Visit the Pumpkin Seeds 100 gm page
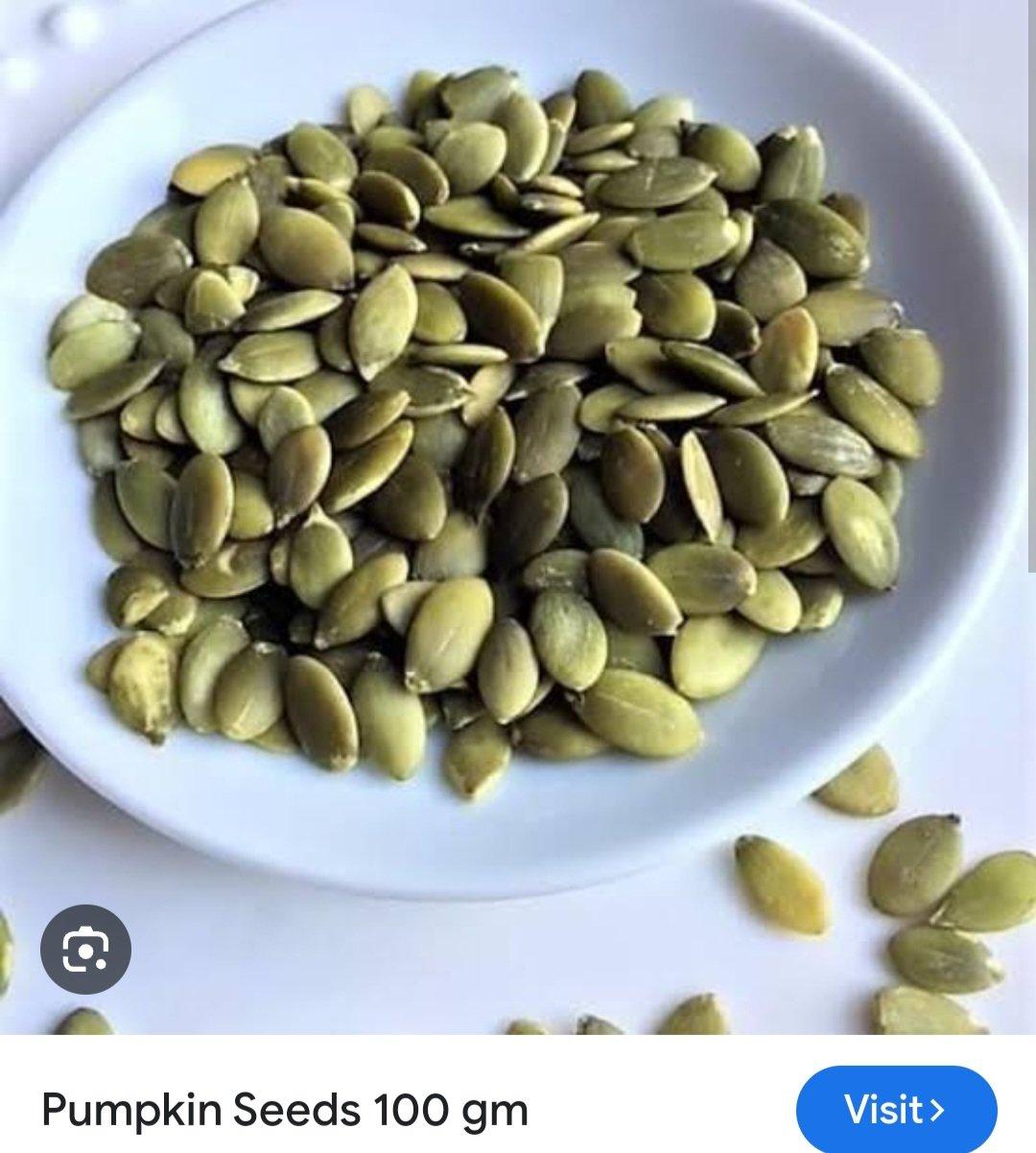The image size is (1036, 1153). click(895, 1109)
